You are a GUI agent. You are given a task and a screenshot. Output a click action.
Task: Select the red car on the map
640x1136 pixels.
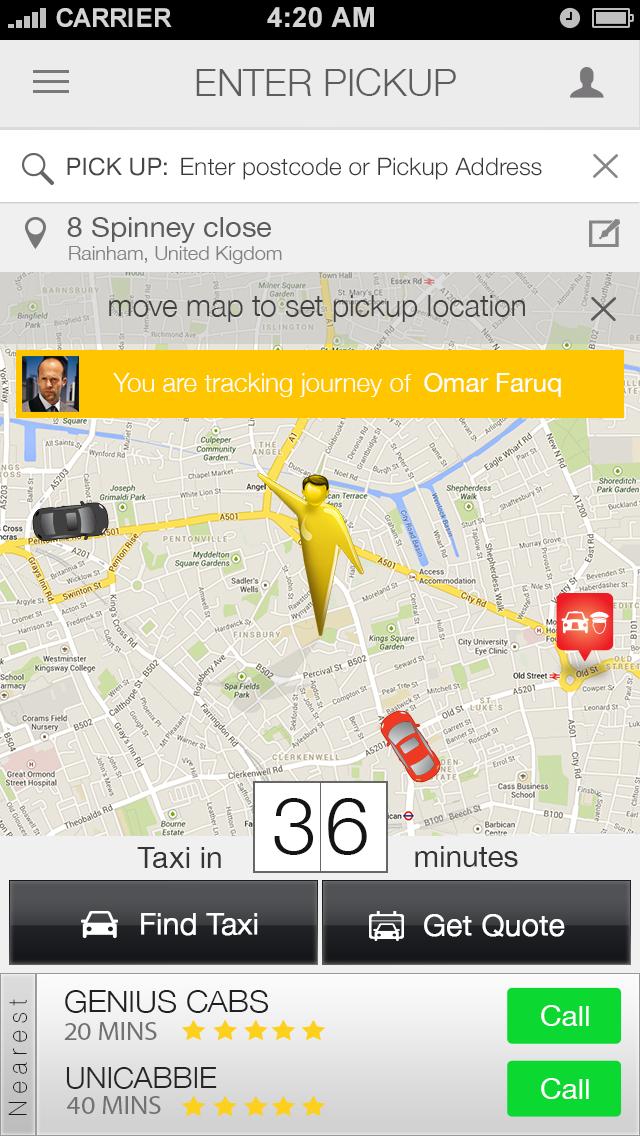tap(410, 745)
